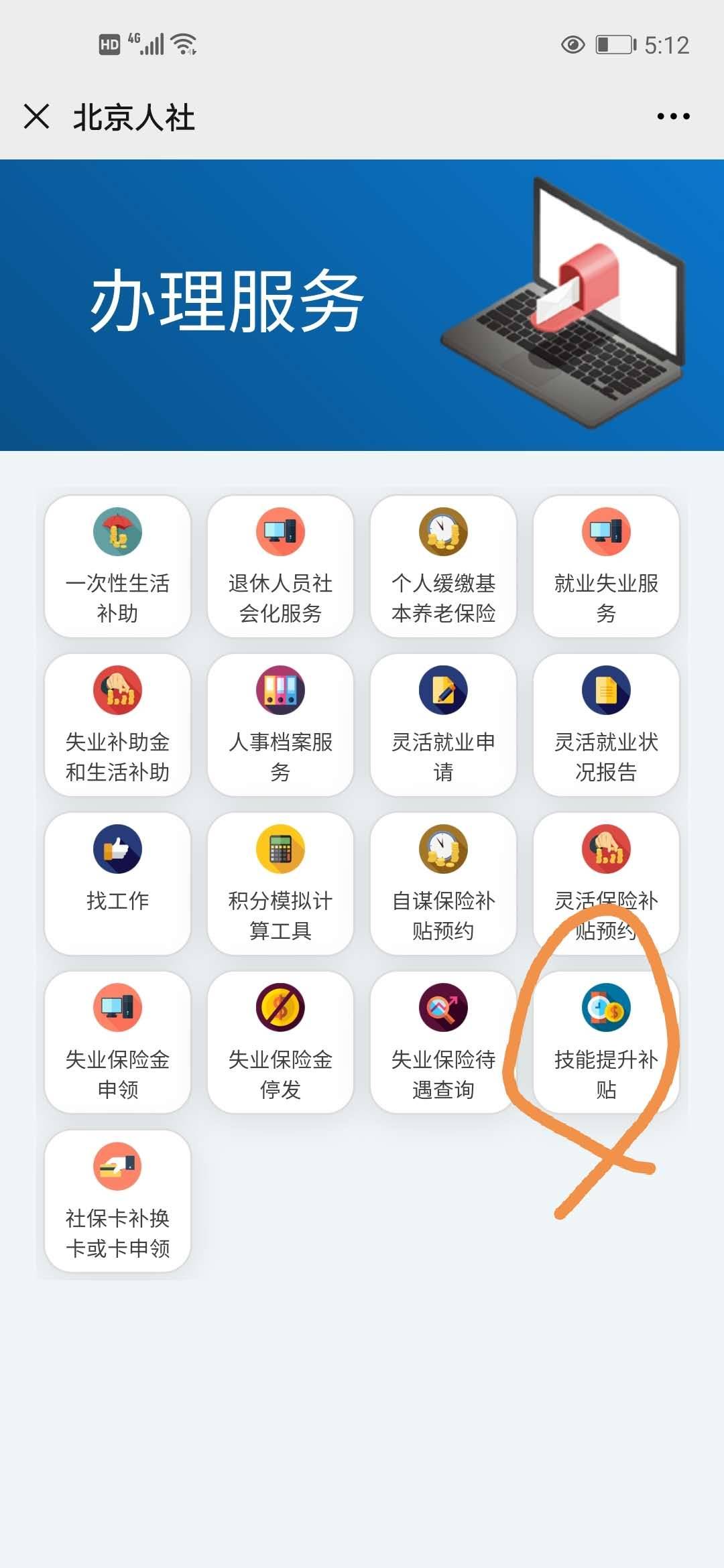
Task: Select 退休人员社会化服务
Action: pos(280,566)
